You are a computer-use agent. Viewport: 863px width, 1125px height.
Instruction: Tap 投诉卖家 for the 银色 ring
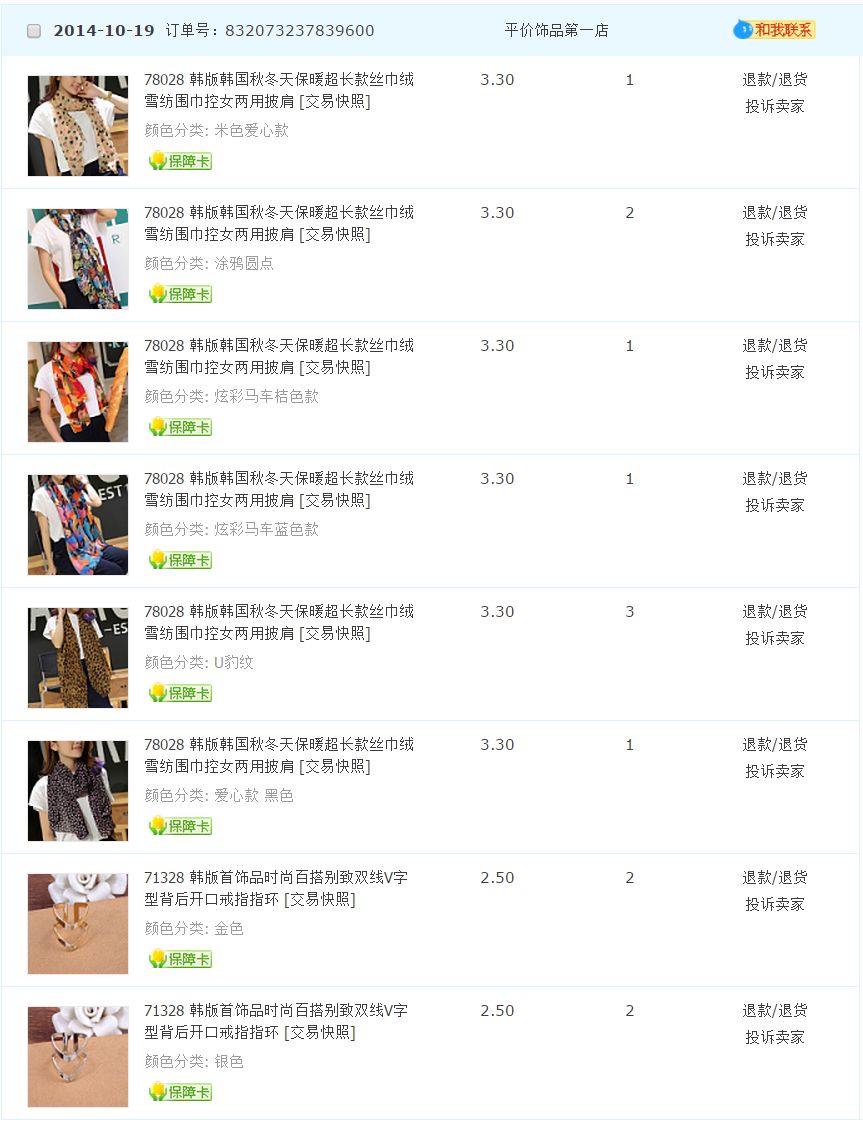[x=775, y=1038]
